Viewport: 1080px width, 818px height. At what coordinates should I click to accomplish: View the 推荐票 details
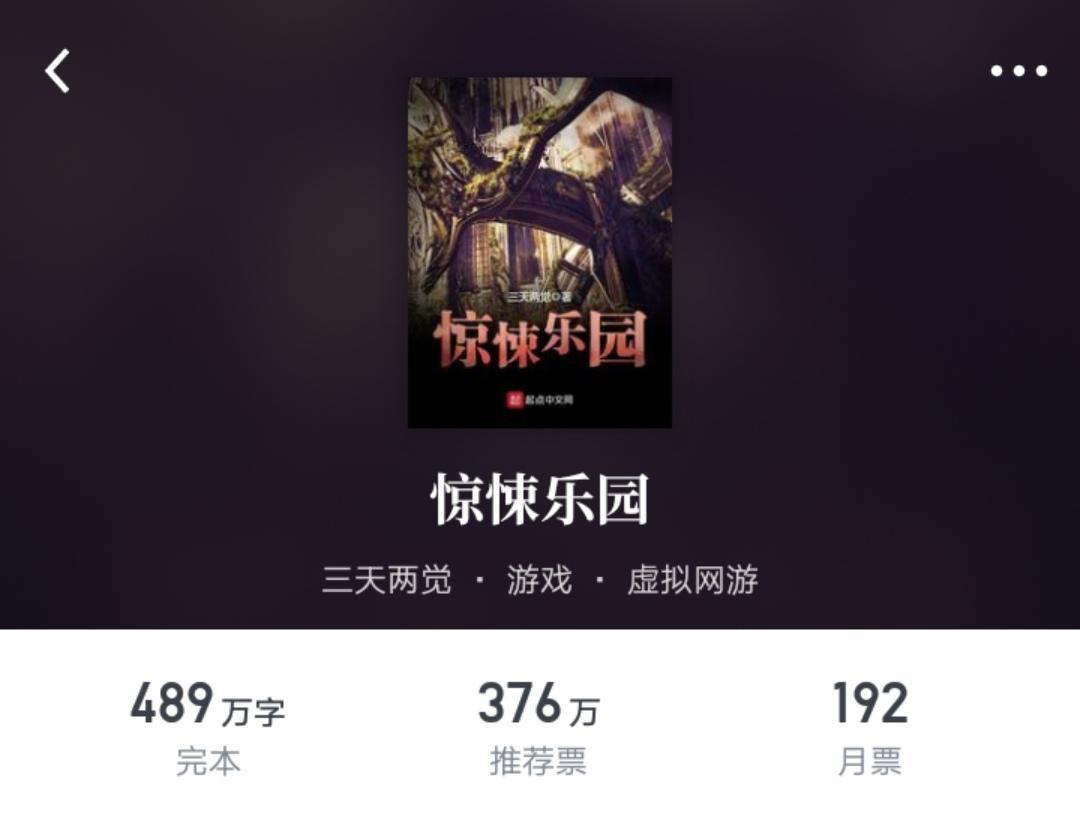pos(538,728)
